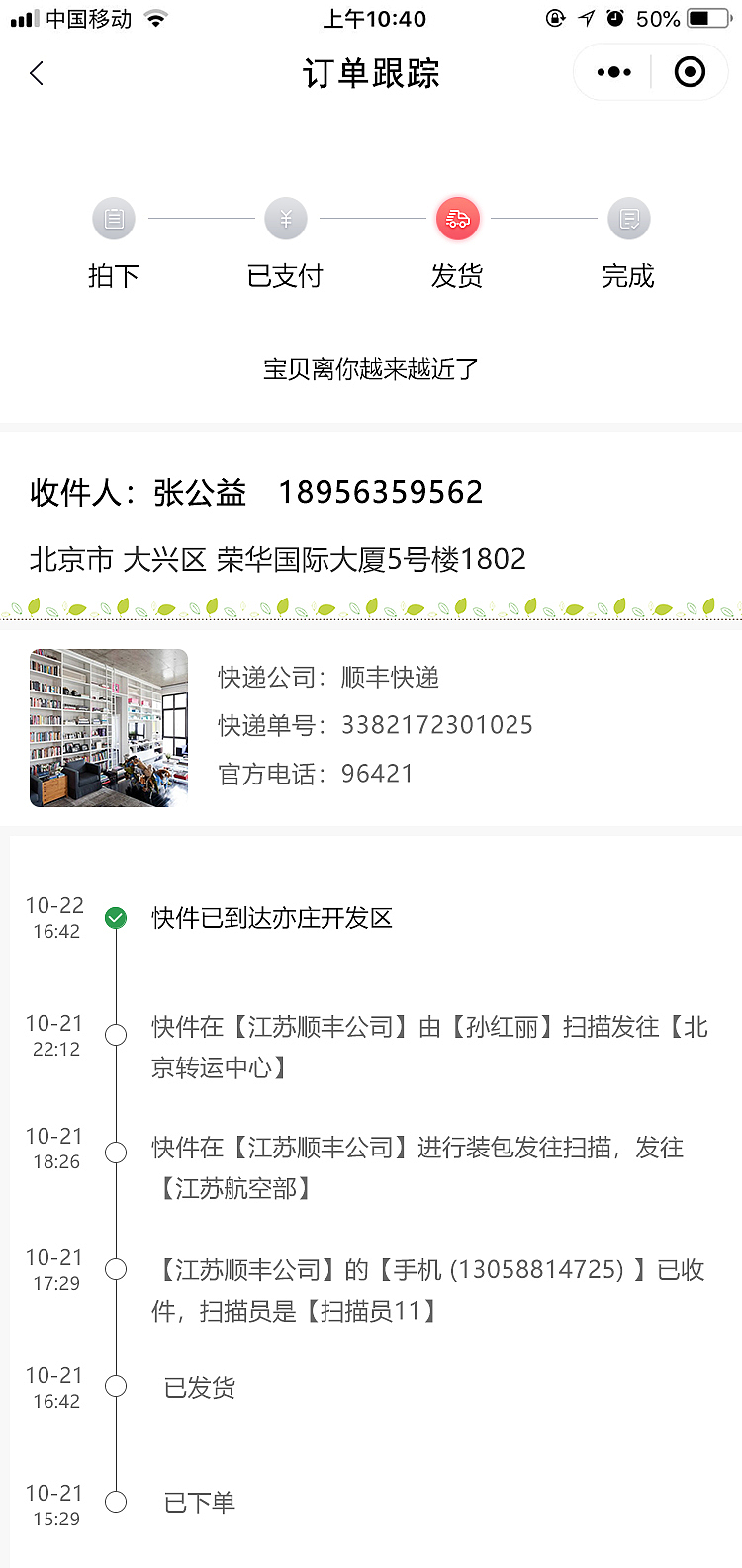Select the 拍下 order step icon
The image size is (742, 1568).
pyautogui.click(x=114, y=218)
